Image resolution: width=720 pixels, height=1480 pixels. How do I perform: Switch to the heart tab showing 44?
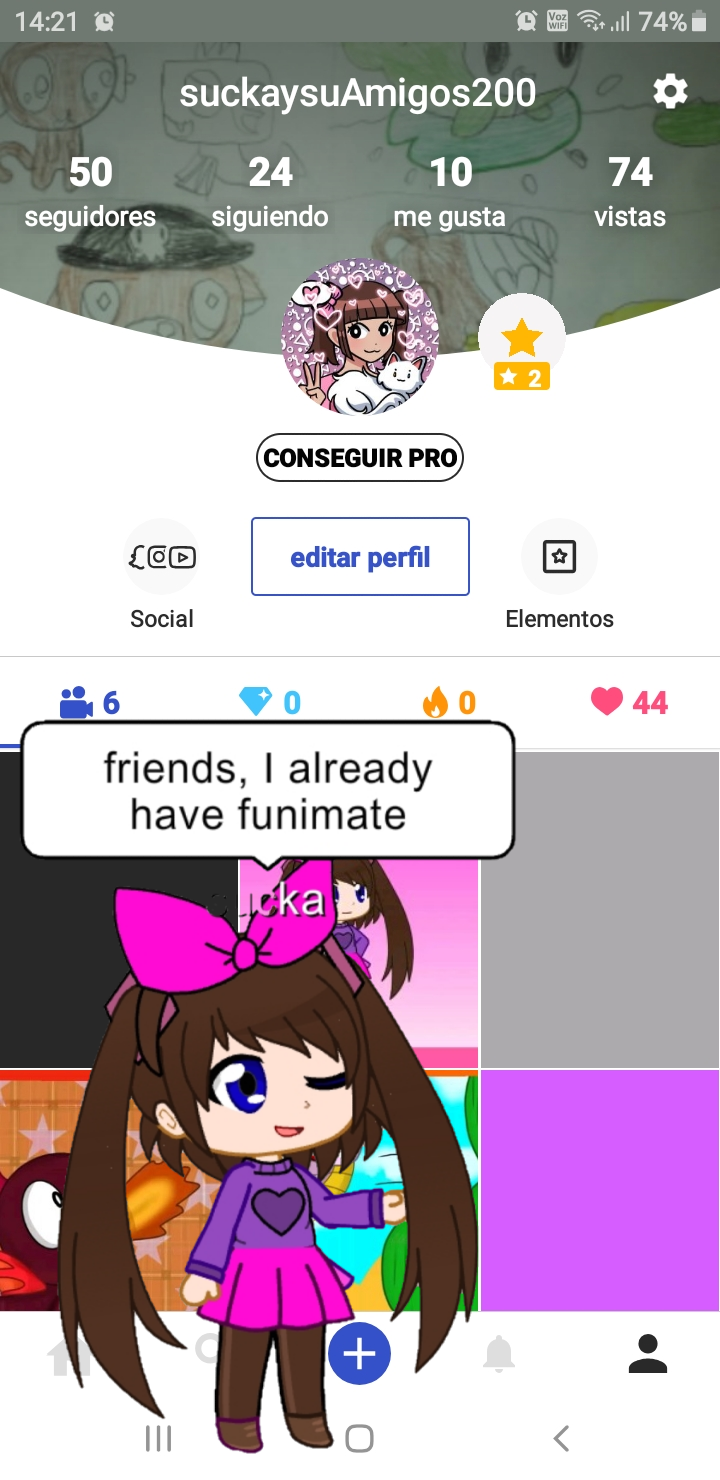[629, 703]
